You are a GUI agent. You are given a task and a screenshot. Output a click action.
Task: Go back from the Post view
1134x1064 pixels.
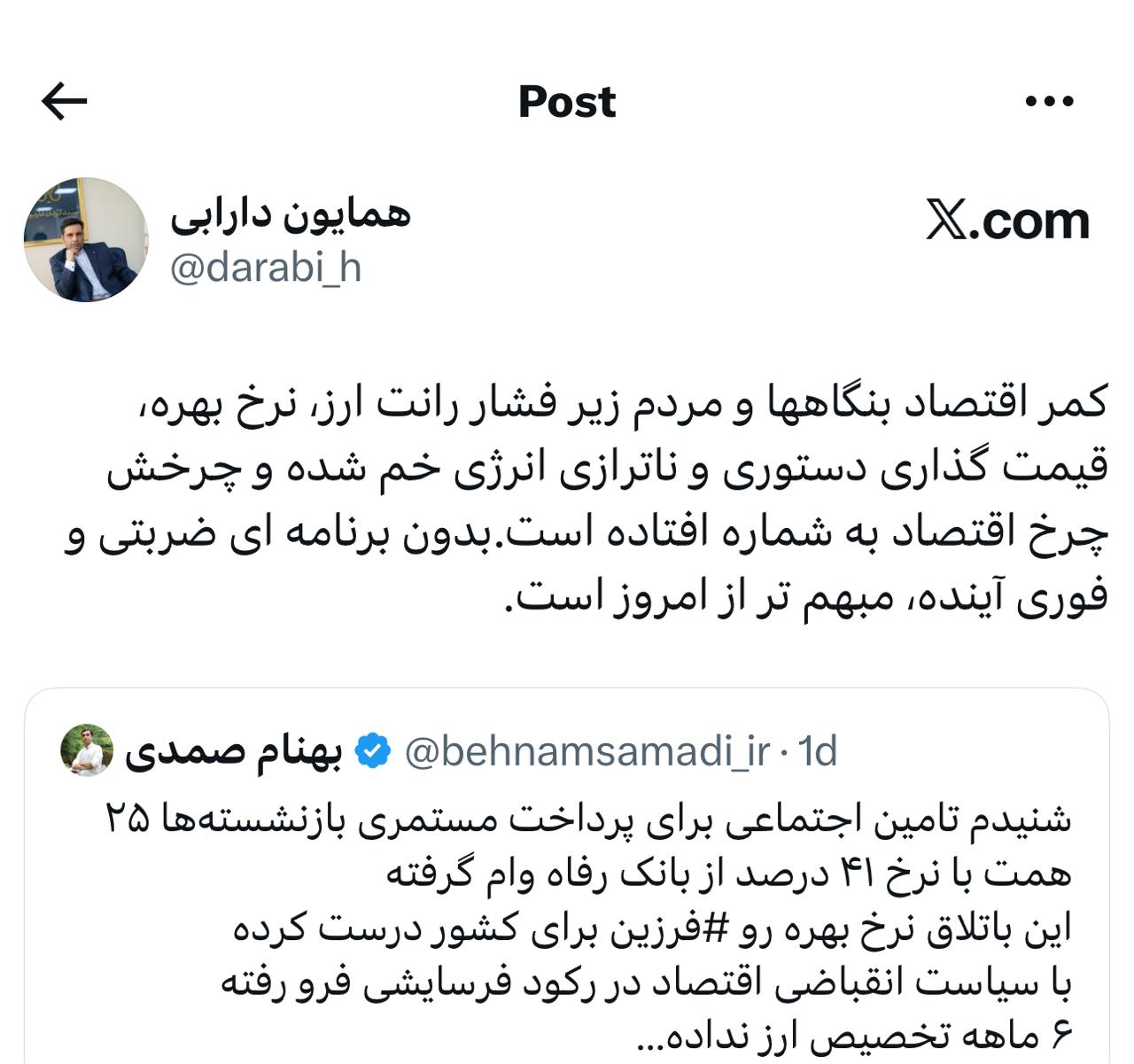(65, 102)
